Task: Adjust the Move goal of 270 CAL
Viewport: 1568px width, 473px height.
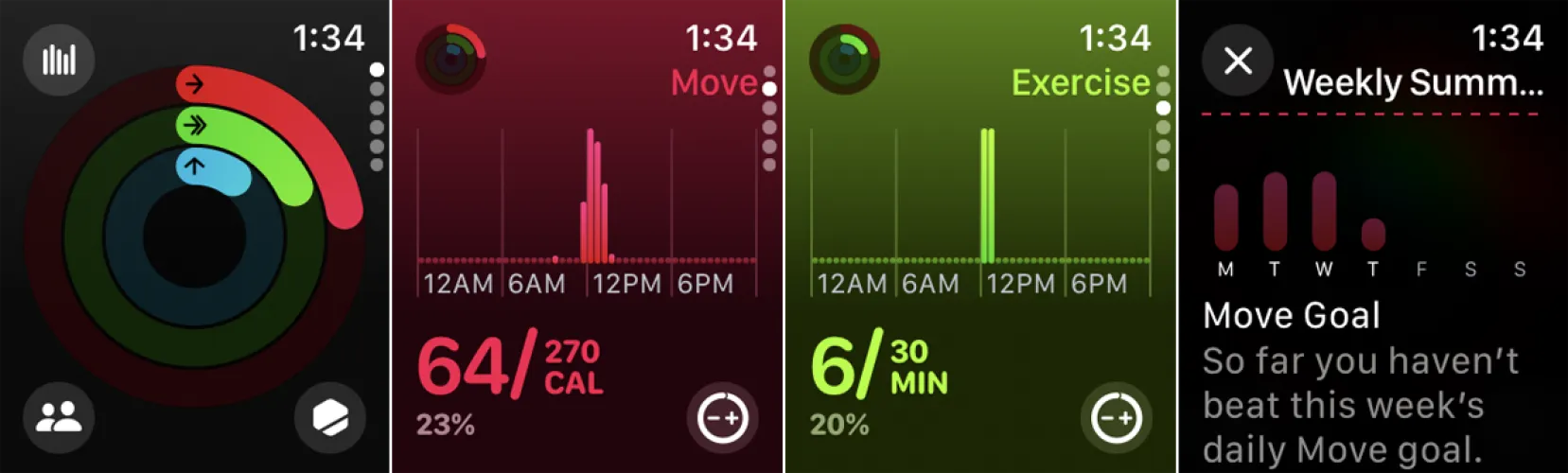Action: click(x=722, y=417)
